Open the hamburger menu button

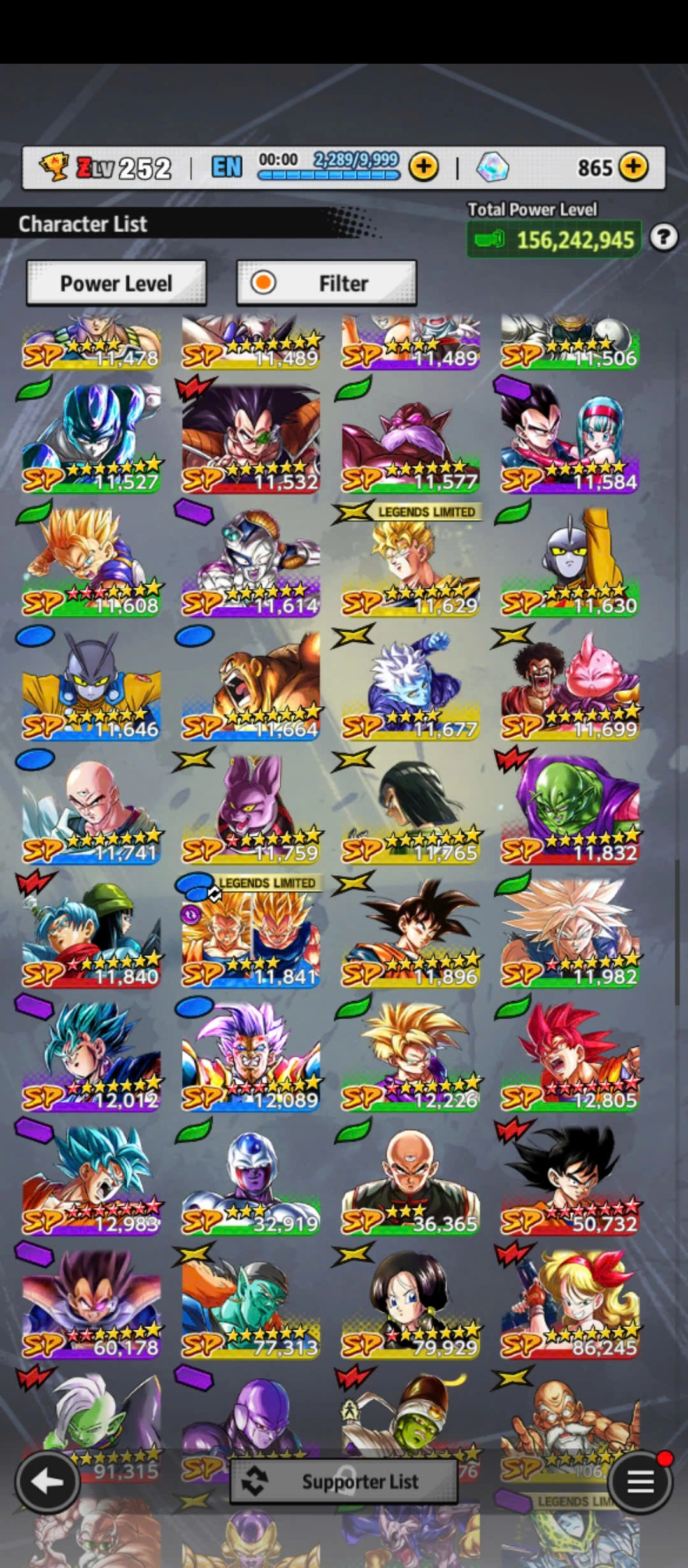[640, 1482]
